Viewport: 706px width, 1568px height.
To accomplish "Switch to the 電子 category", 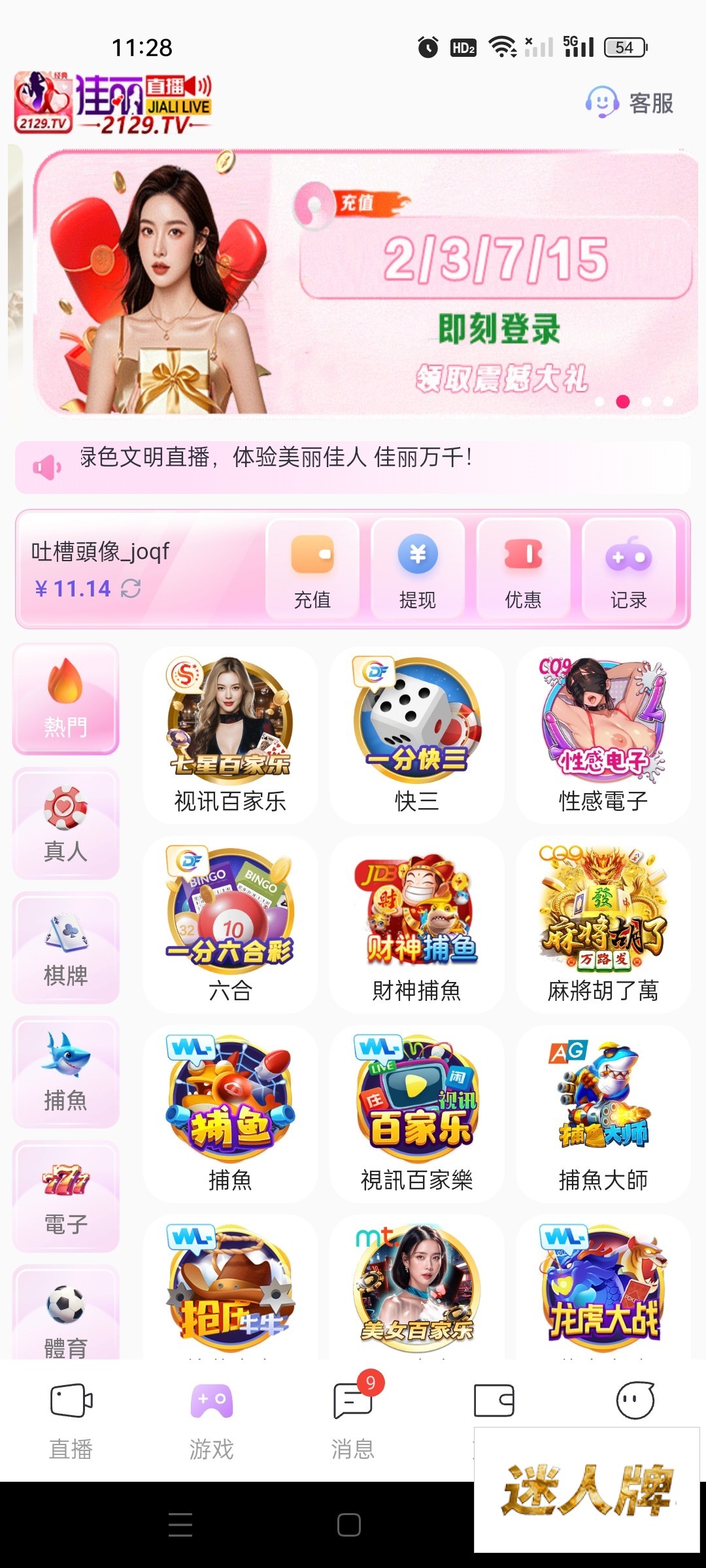I will tap(65, 1197).
